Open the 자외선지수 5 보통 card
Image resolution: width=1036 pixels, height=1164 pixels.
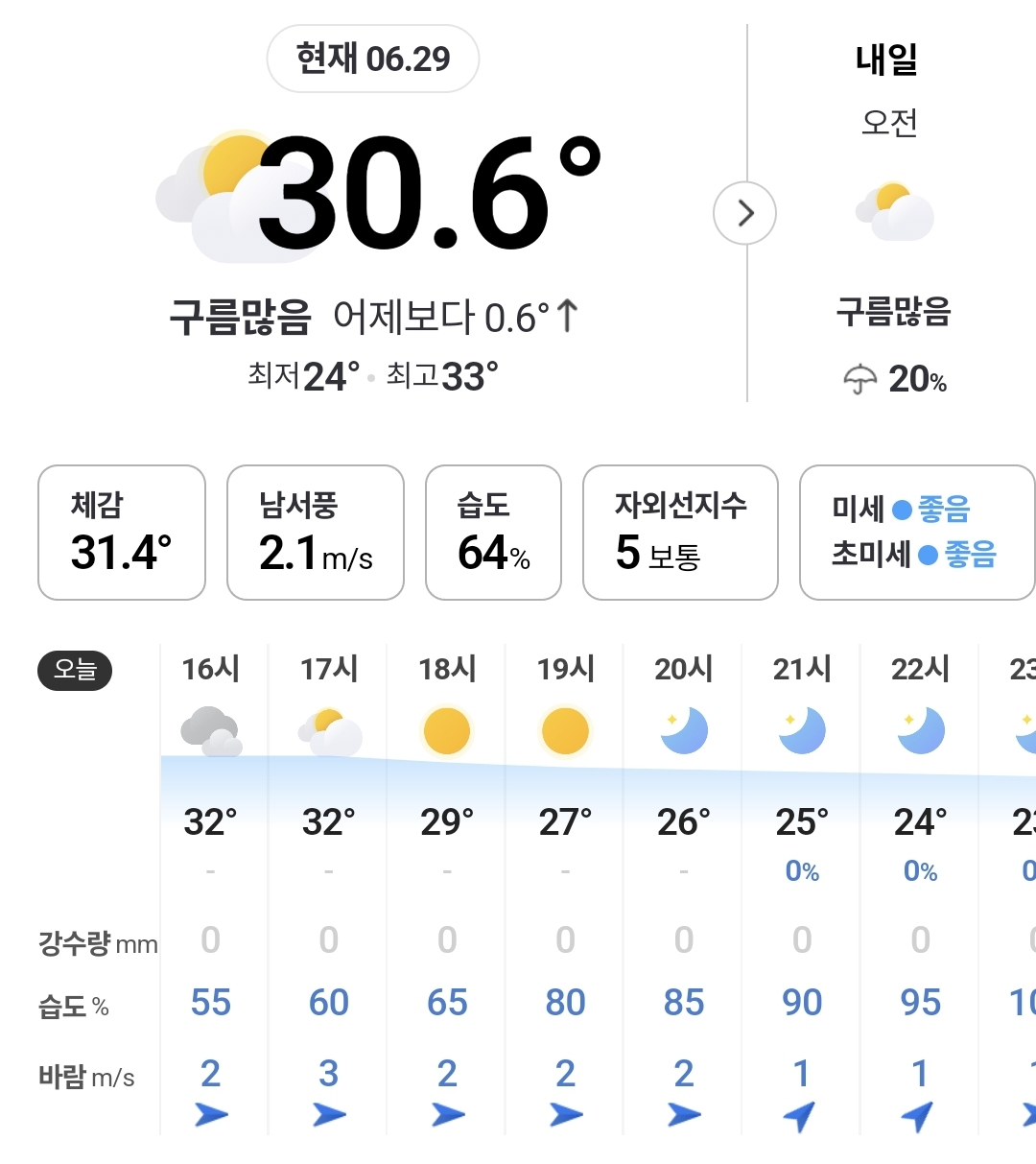[680, 533]
